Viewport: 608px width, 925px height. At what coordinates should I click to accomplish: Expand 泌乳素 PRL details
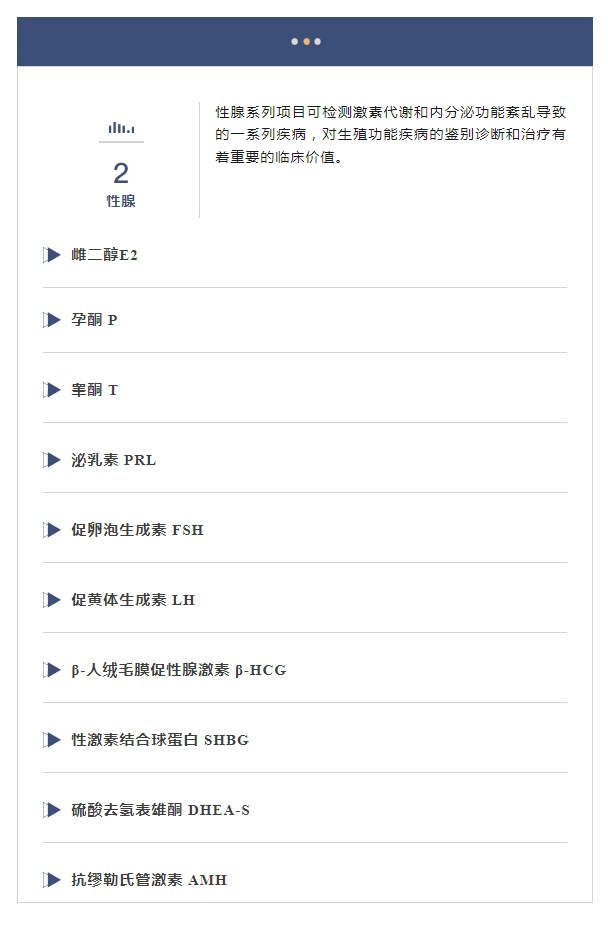pyautogui.click(x=113, y=460)
